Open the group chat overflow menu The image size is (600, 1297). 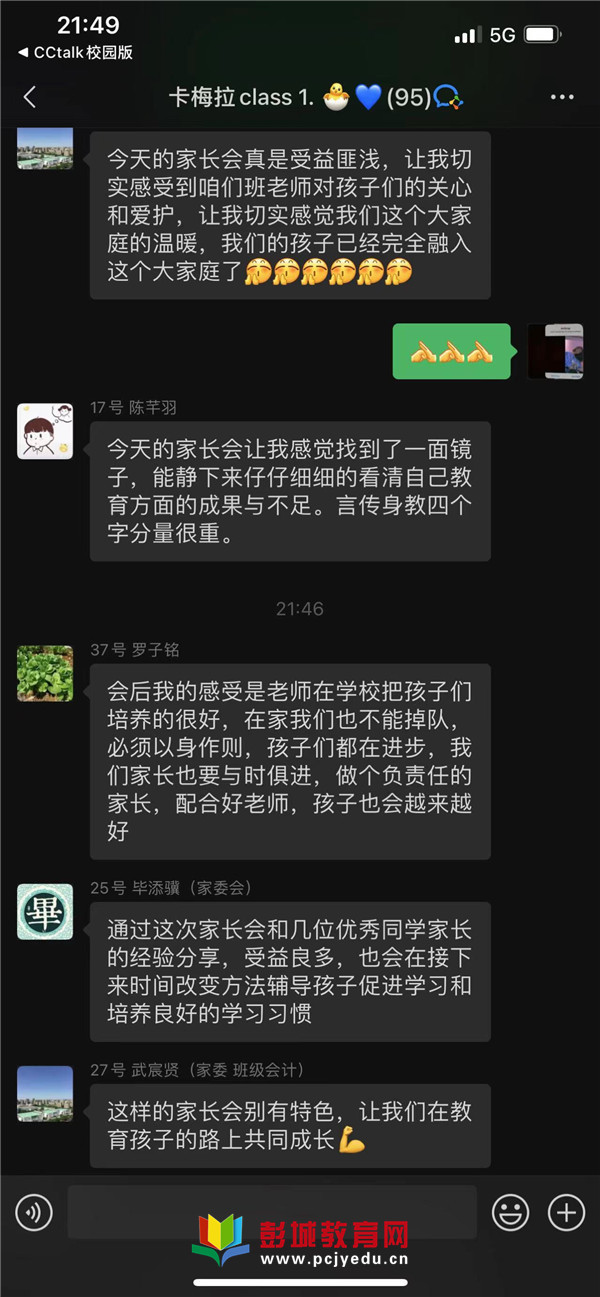(x=562, y=97)
